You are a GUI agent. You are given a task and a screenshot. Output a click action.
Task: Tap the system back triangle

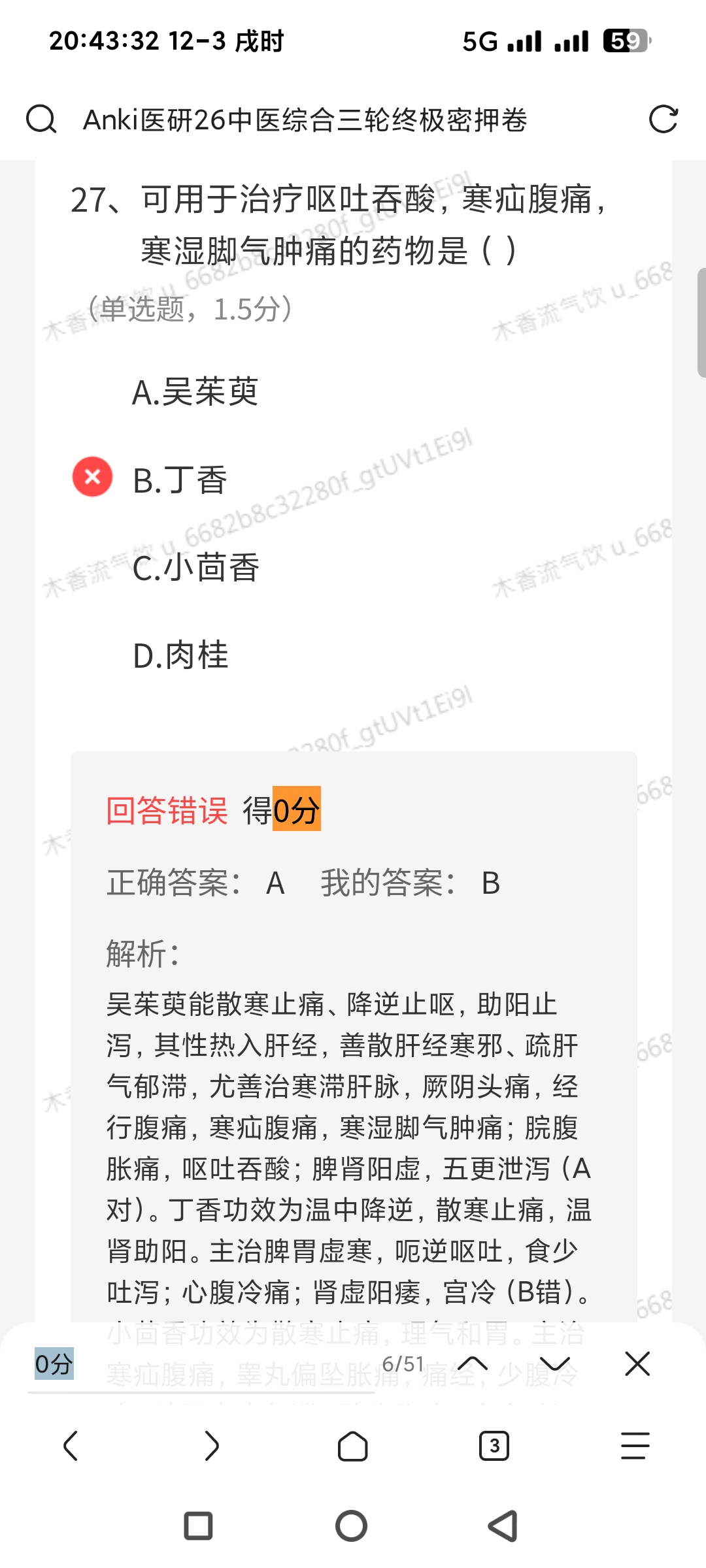pyautogui.click(x=503, y=1526)
